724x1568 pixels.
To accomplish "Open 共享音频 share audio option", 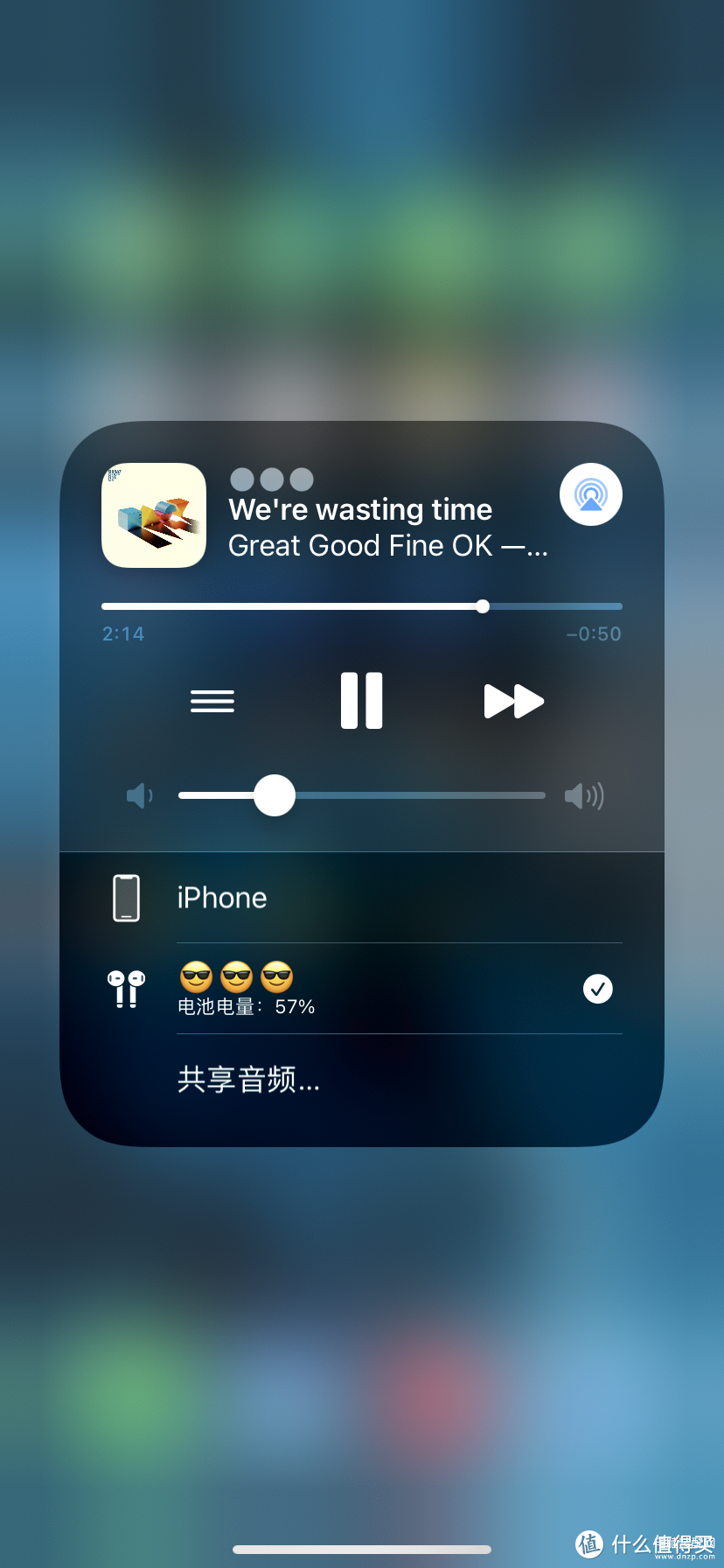I will pos(248,1081).
